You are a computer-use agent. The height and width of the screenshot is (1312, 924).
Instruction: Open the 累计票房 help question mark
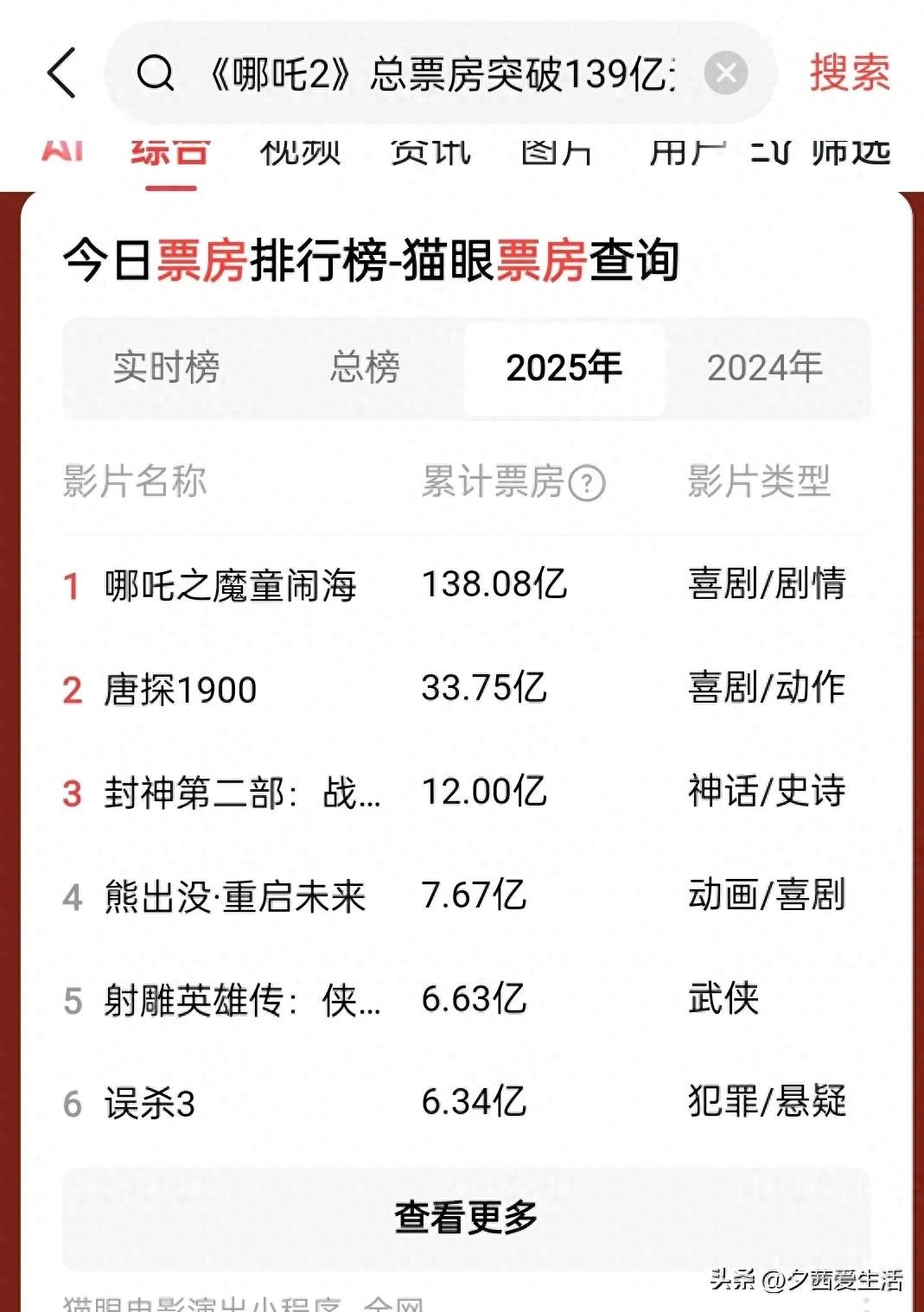tap(588, 483)
